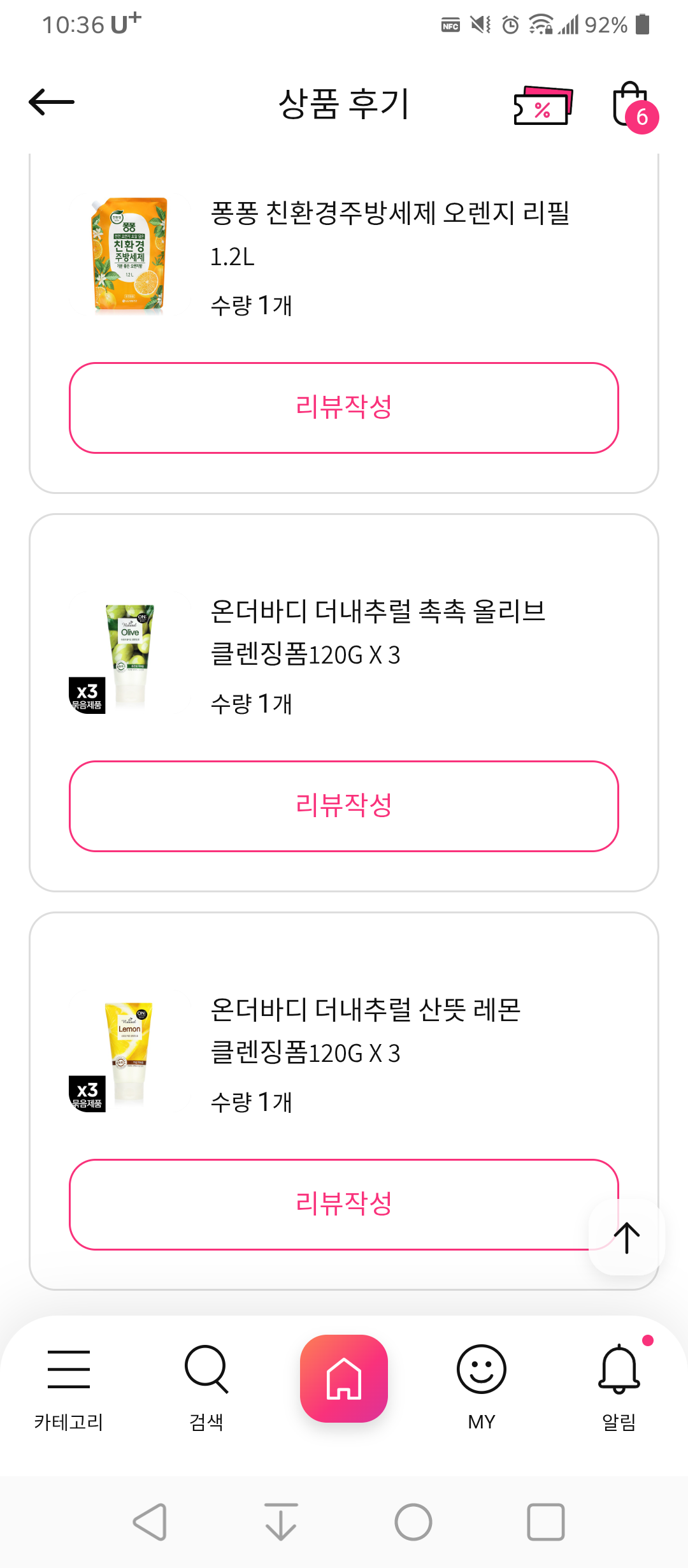Image resolution: width=688 pixels, height=1568 pixels.
Task: Go back using the top-left arrow
Action: [52, 102]
